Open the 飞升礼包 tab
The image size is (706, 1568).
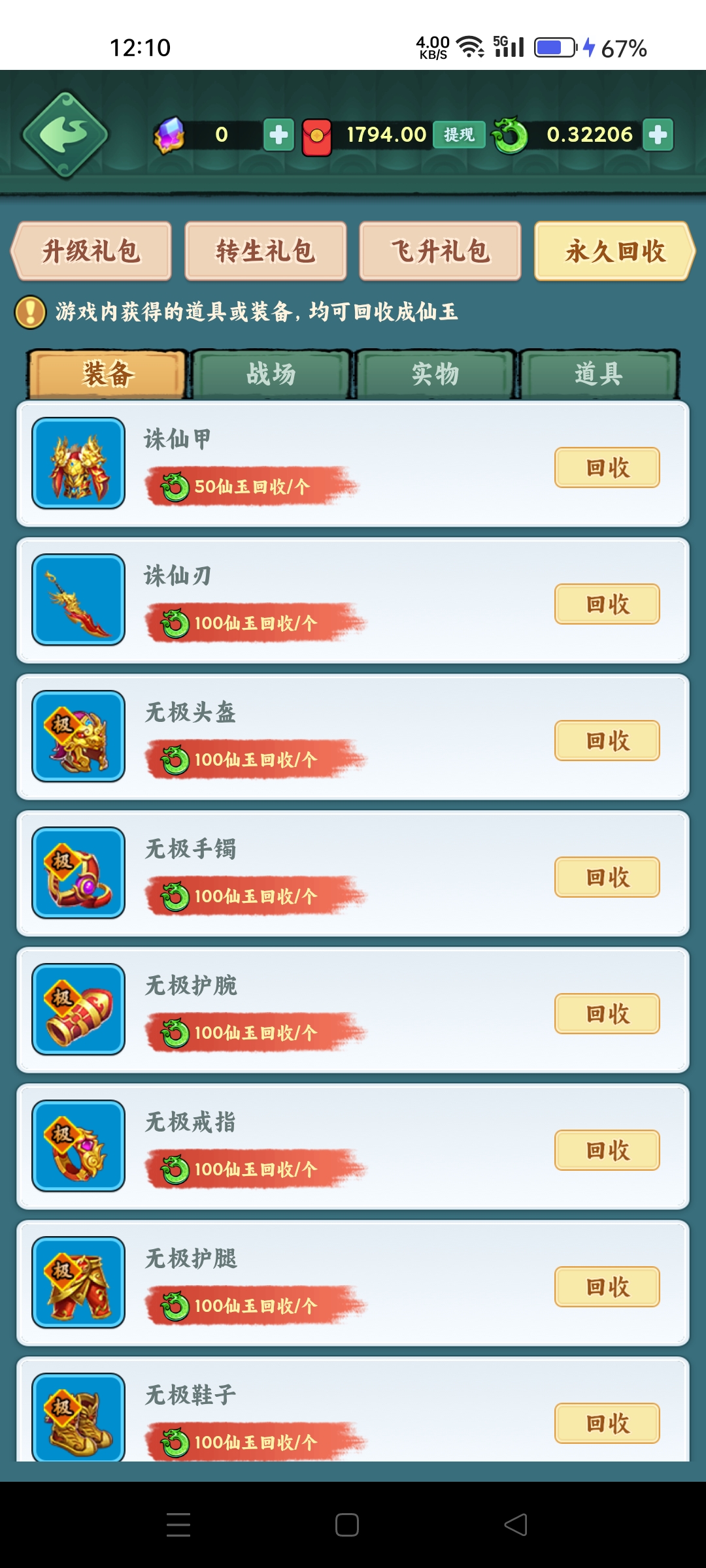[x=440, y=251]
